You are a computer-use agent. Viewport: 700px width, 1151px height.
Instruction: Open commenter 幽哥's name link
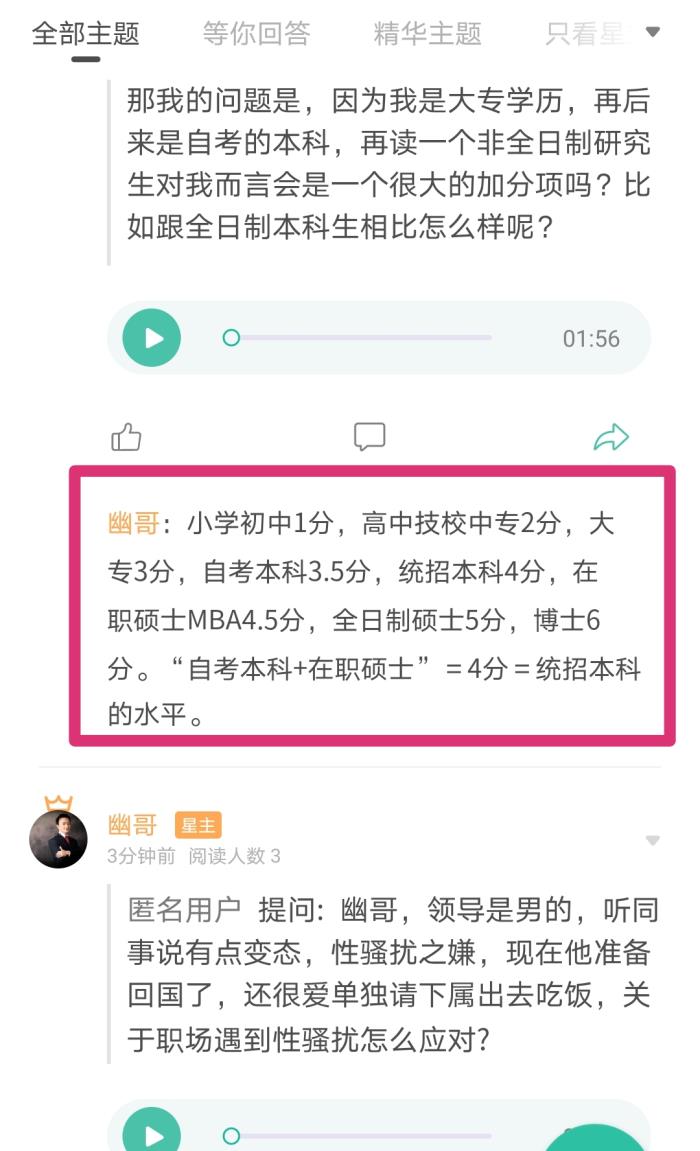click(132, 523)
